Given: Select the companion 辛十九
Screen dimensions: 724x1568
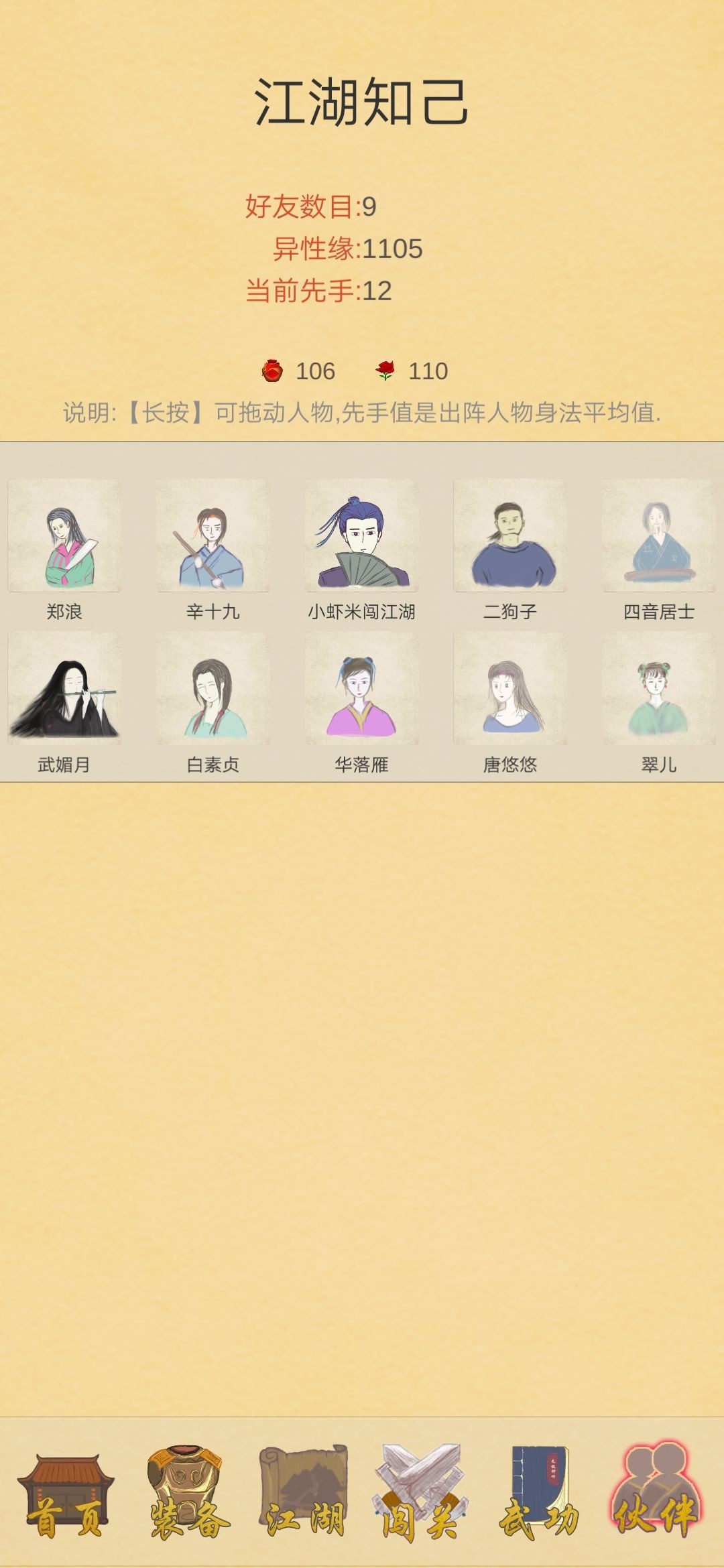Looking at the screenshot, I should tap(213, 535).
